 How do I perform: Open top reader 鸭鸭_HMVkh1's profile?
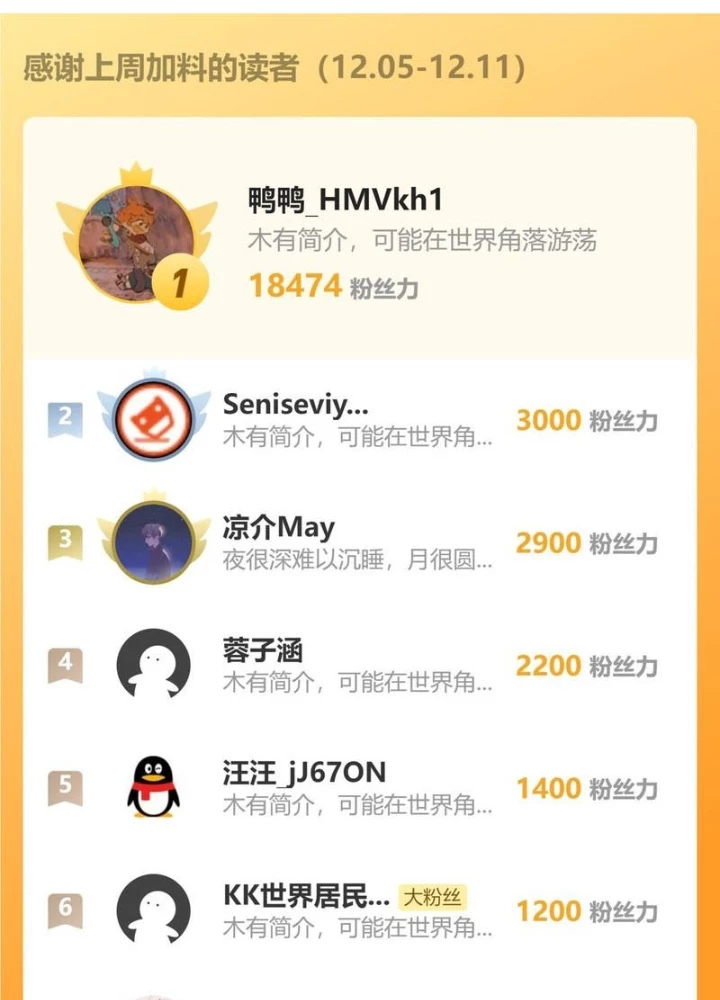345,201
